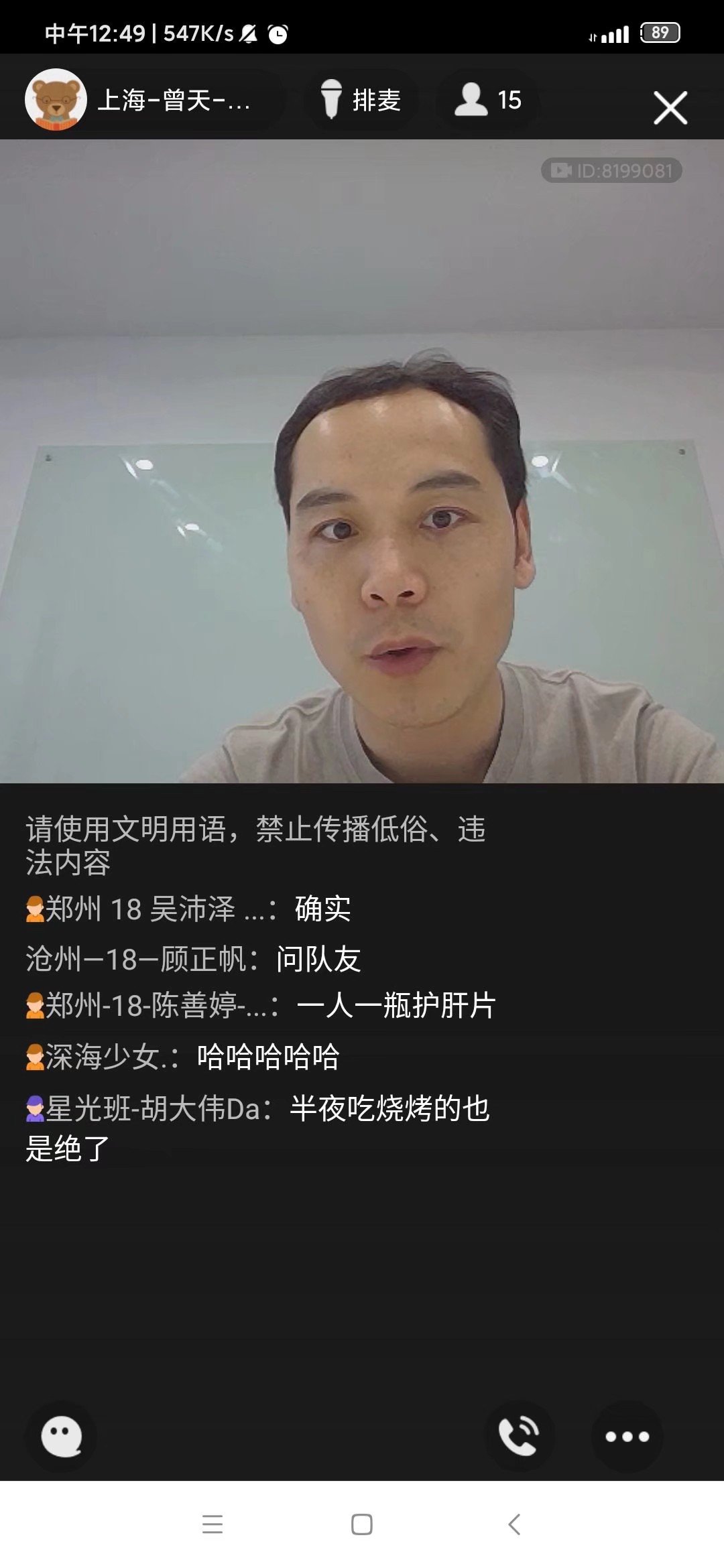
Task: Go to the system home screen
Action: (x=362, y=1524)
